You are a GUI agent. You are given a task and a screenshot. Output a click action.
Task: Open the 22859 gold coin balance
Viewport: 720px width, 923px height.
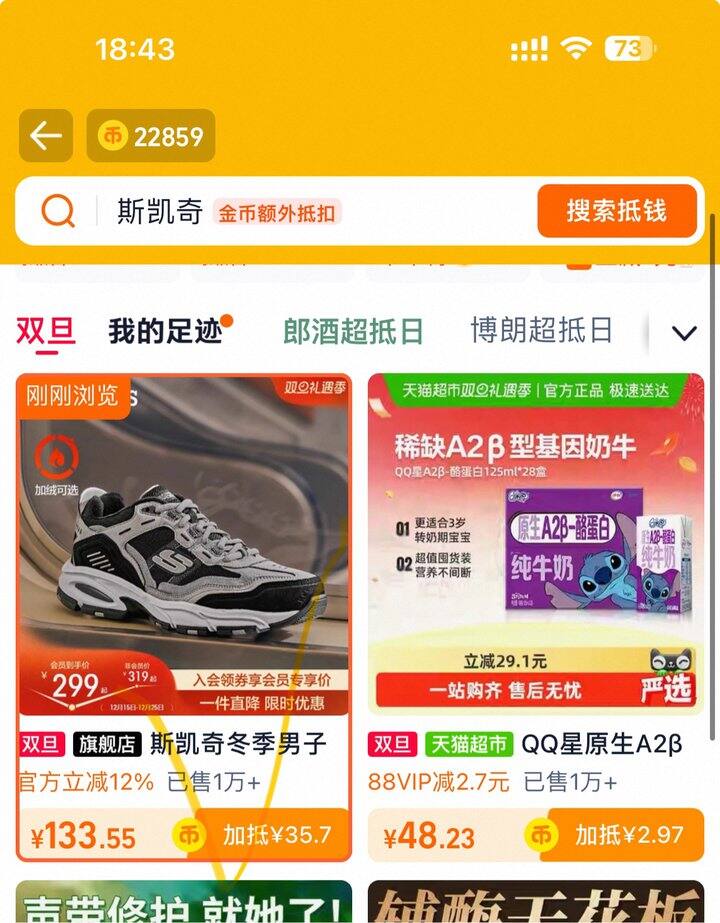tap(151, 136)
